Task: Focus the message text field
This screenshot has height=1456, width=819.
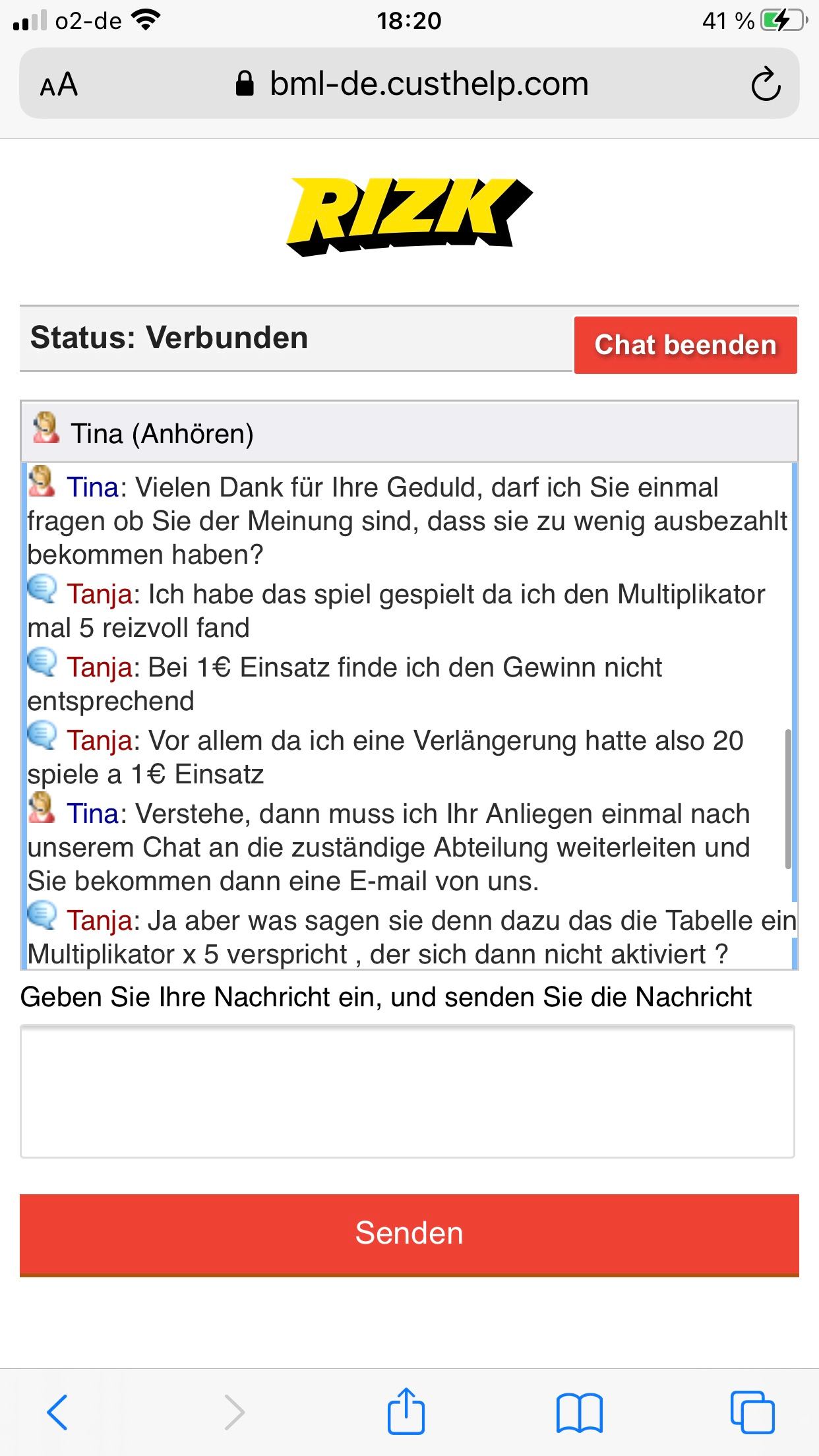Action: coord(408,1091)
